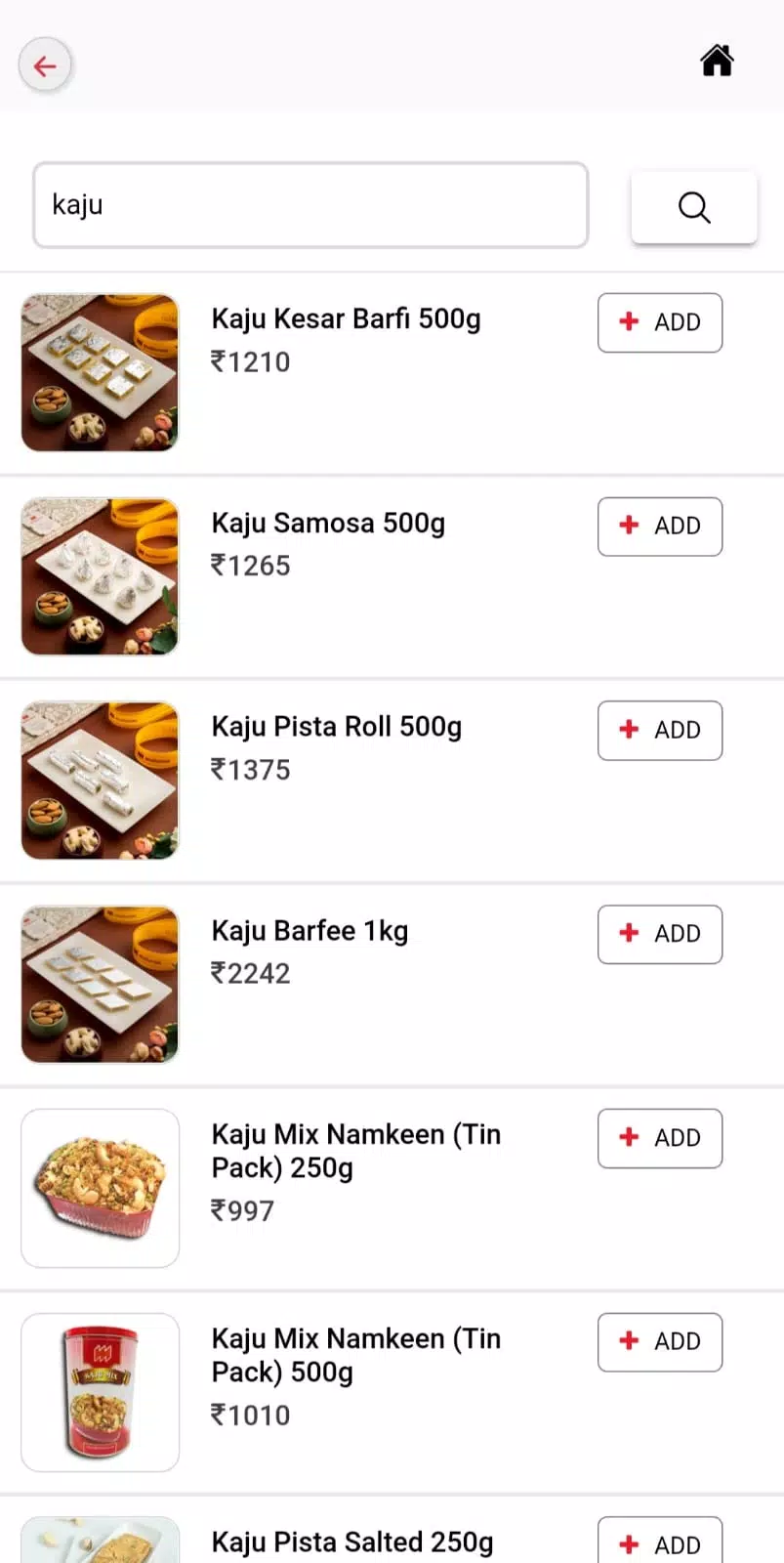Go back using the red arrow
Viewport: 784px width, 1563px height.
click(x=45, y=65)
